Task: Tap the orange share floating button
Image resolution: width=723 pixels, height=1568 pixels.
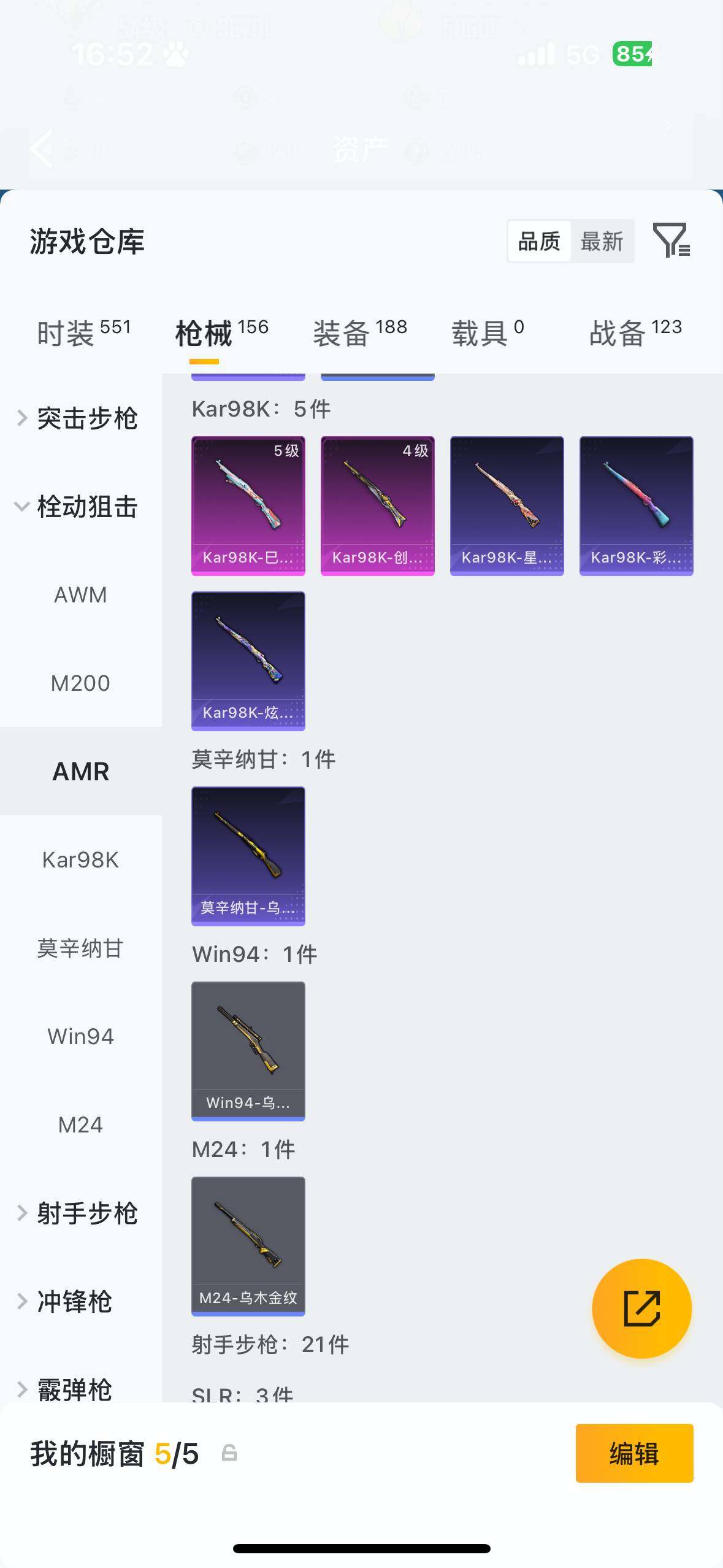Action: coord(641,1307)
